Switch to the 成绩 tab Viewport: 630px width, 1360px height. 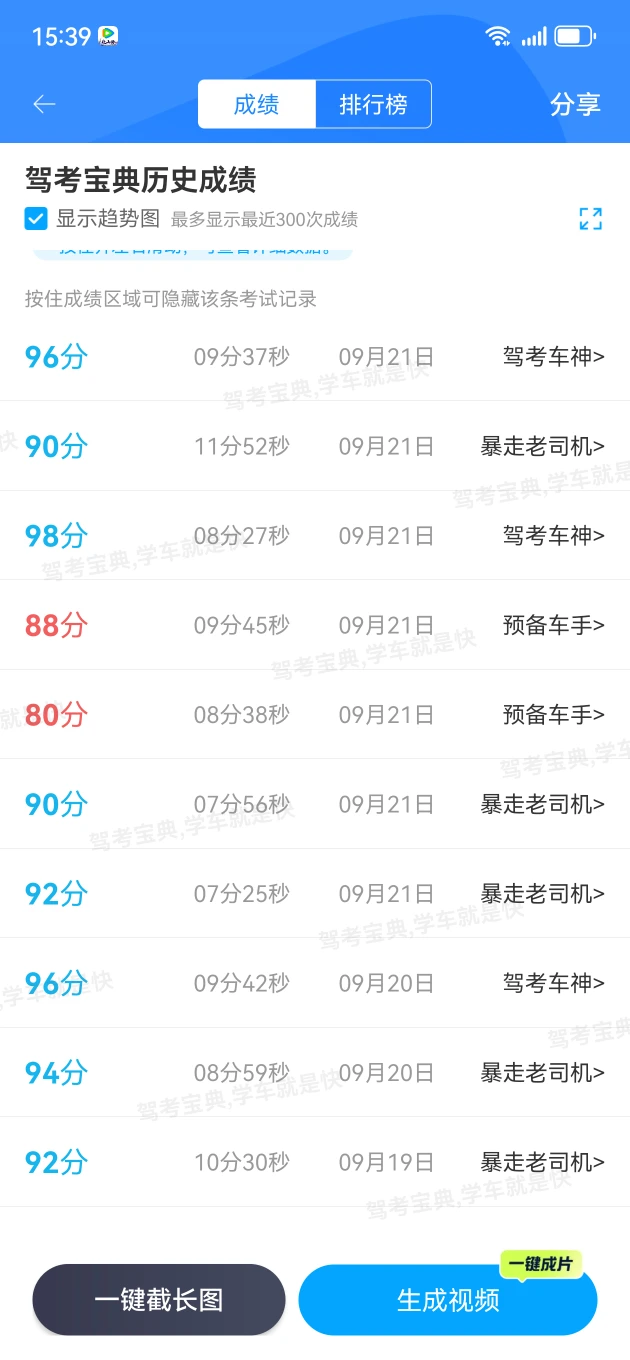coord(256,104)
